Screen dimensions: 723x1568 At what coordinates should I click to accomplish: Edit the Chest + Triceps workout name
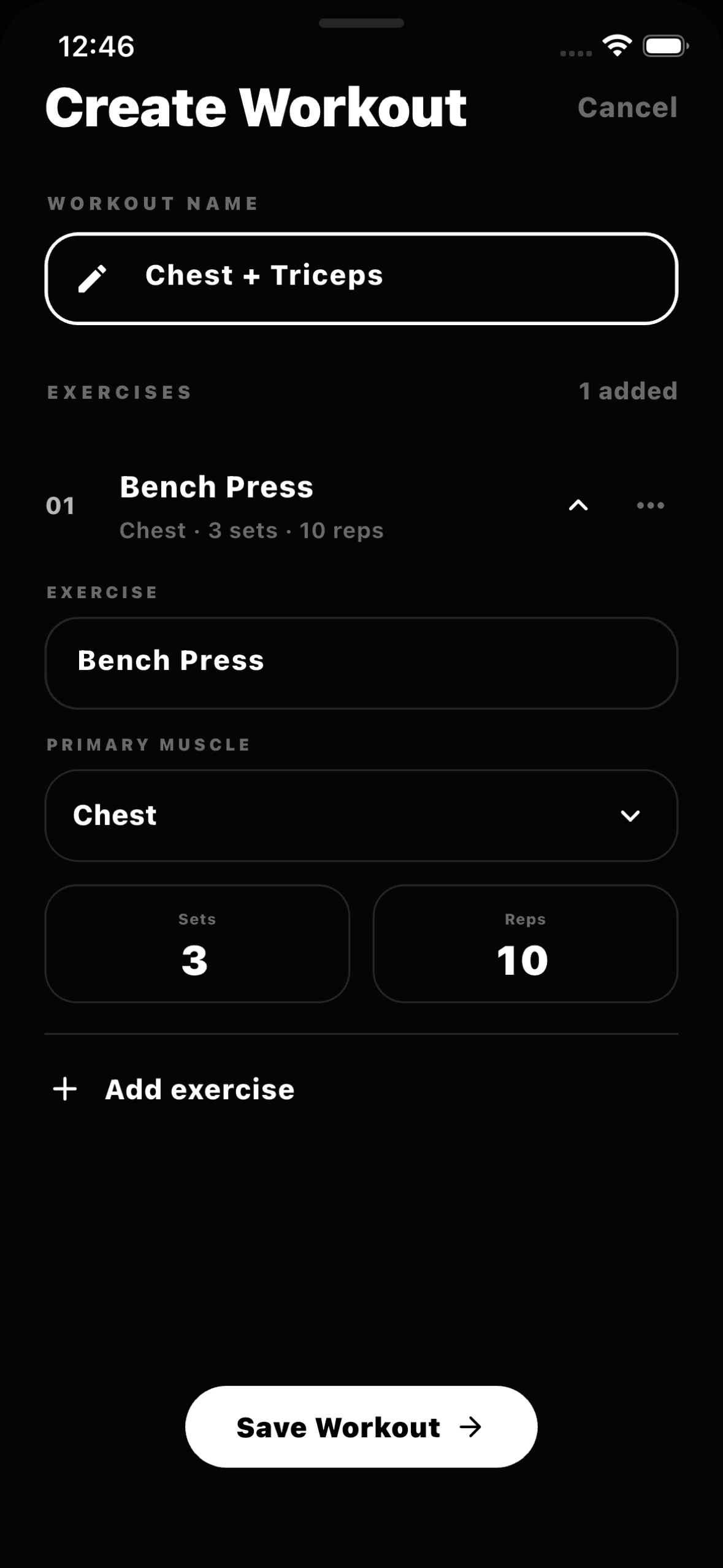(x=361, y=278)
